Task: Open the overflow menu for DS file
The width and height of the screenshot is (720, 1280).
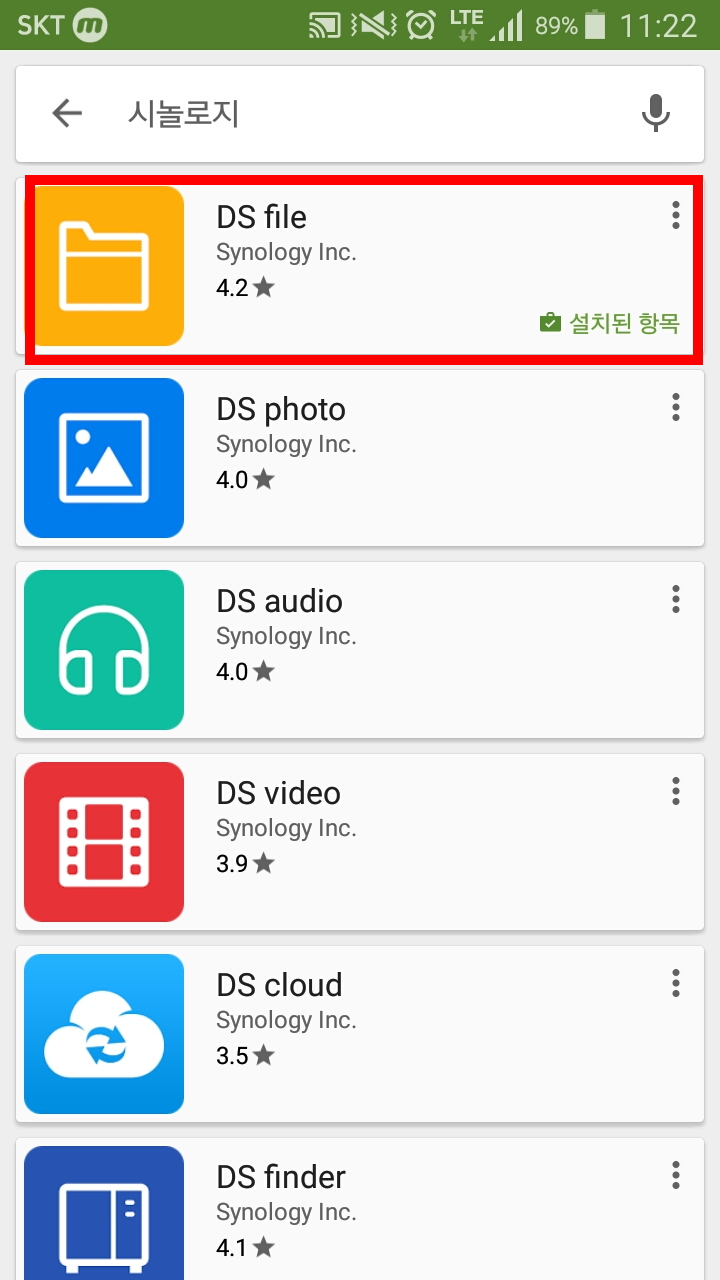Action: click(x=675, y=215)
